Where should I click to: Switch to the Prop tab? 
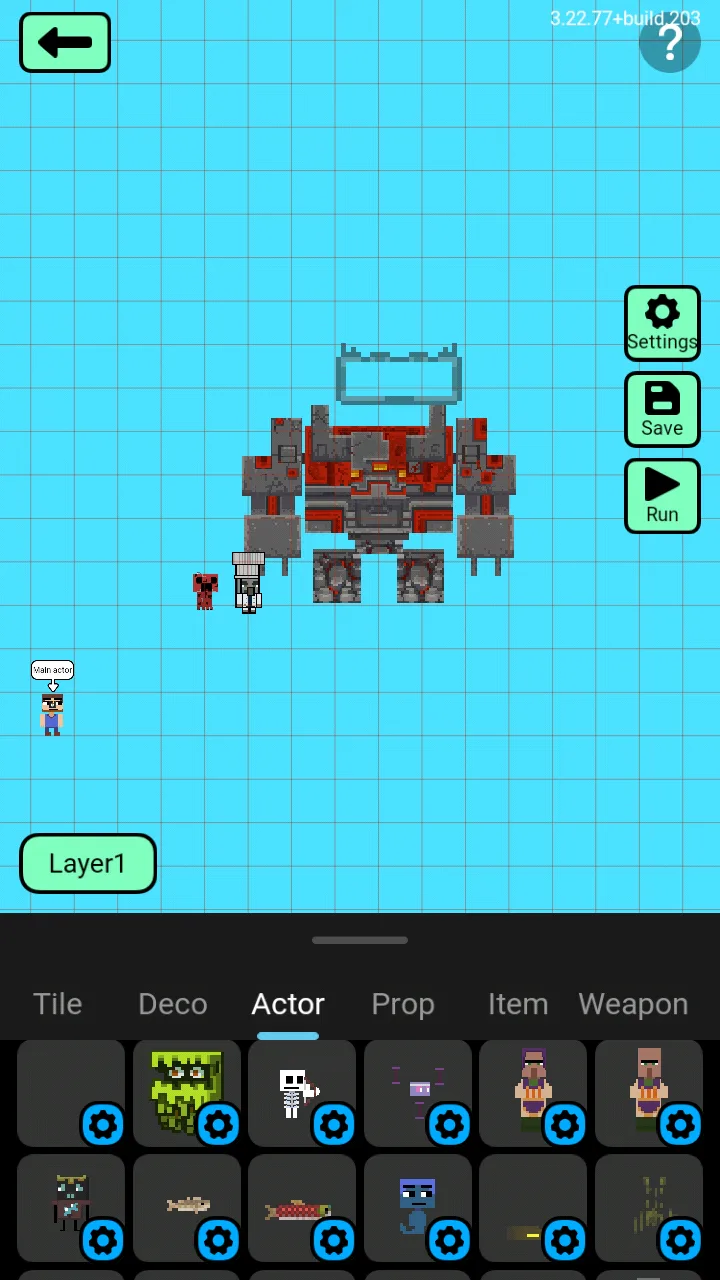click(x=403, y=1004)
